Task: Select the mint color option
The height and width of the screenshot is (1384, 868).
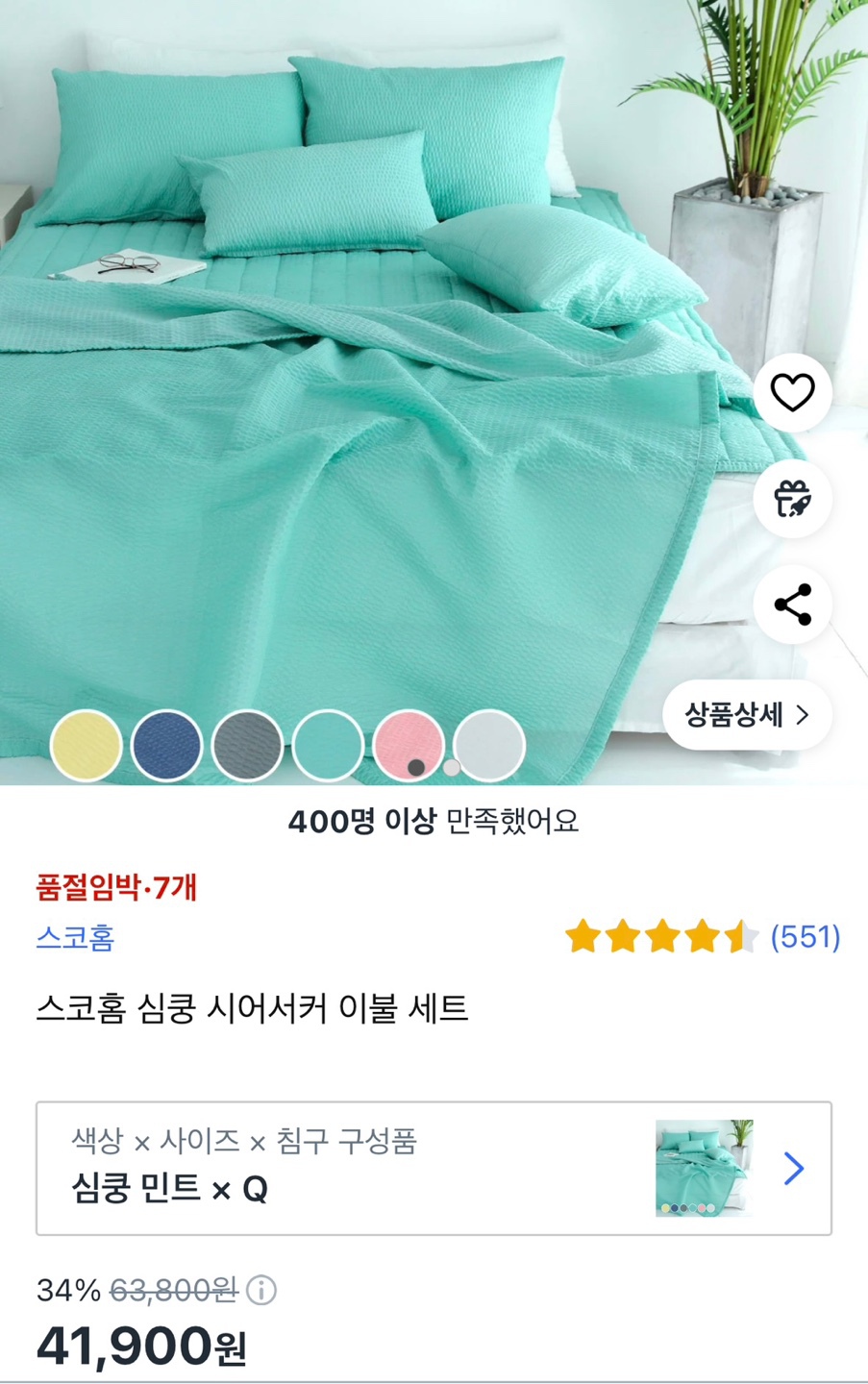Action: (x=329, y=747)
